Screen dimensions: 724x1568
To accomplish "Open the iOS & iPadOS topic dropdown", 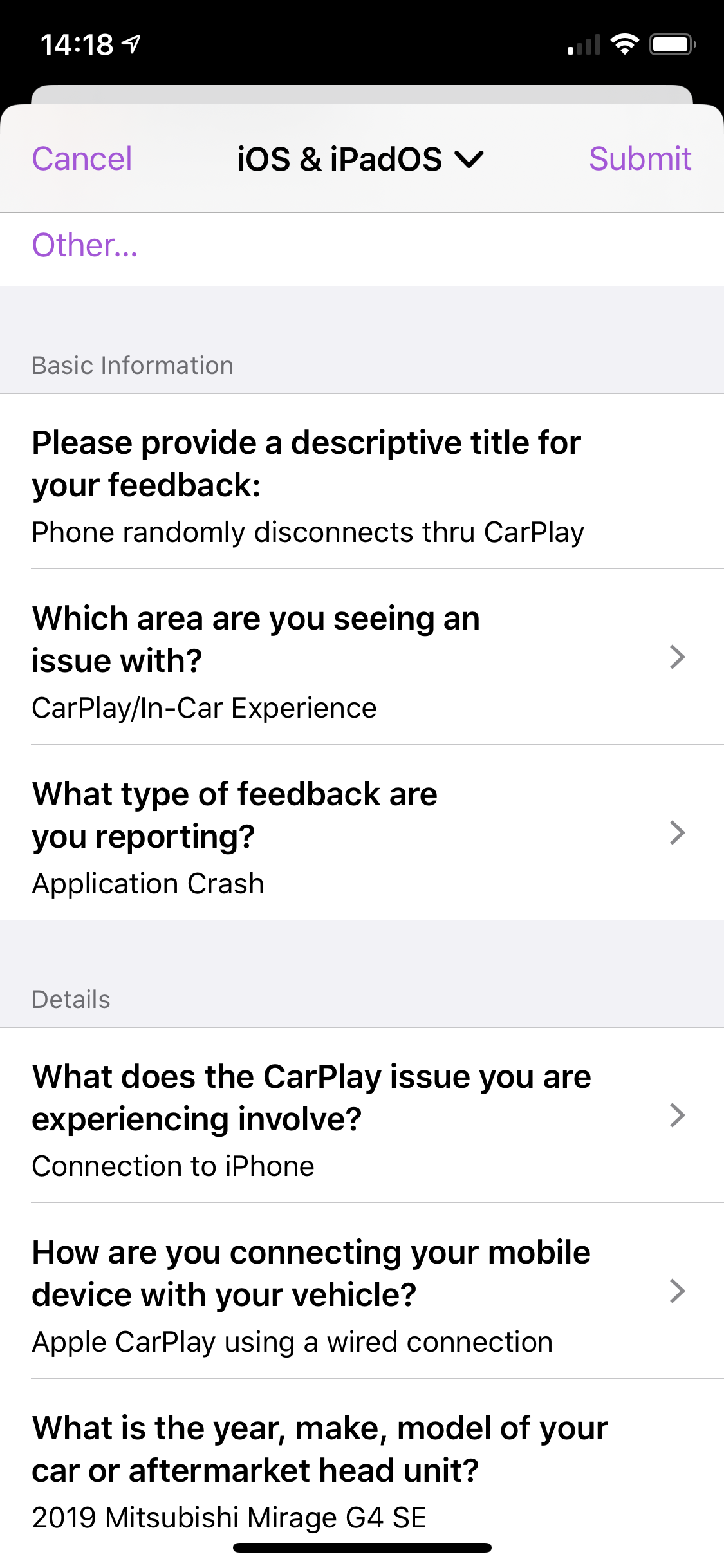I will [360, 159].
